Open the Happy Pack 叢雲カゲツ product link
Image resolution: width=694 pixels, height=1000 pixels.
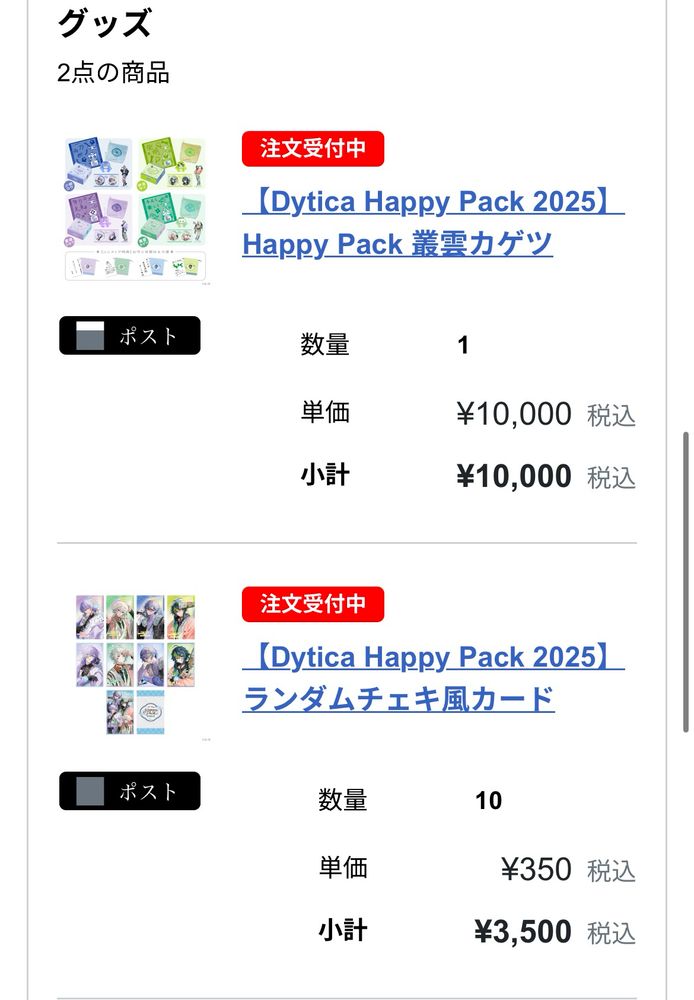point(432,223)
